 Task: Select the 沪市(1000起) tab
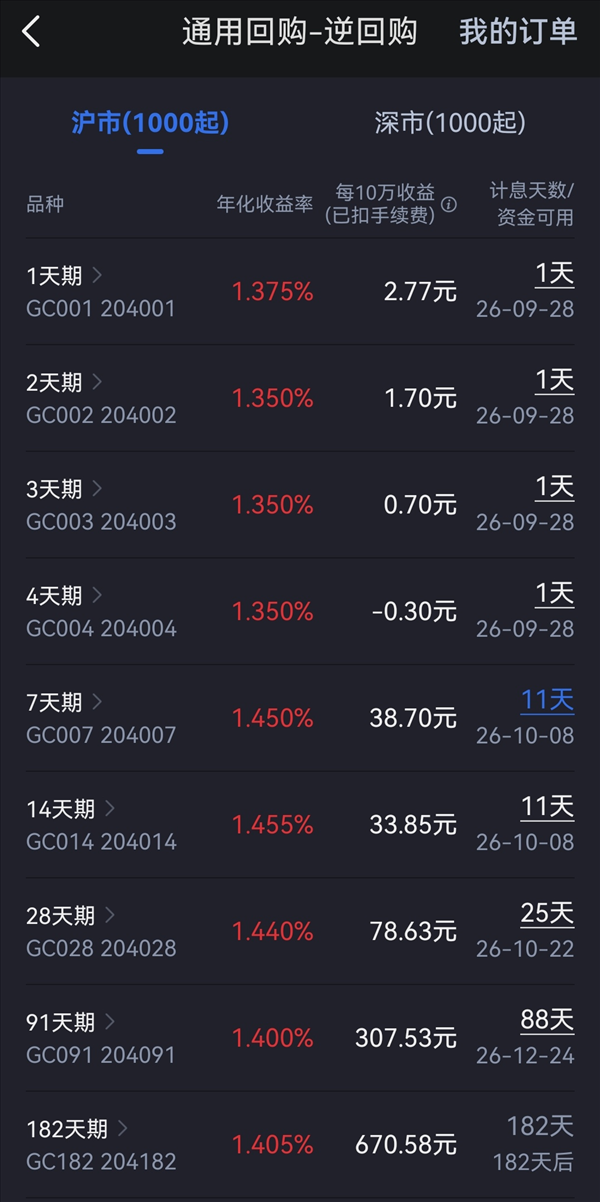pos(150,123)
